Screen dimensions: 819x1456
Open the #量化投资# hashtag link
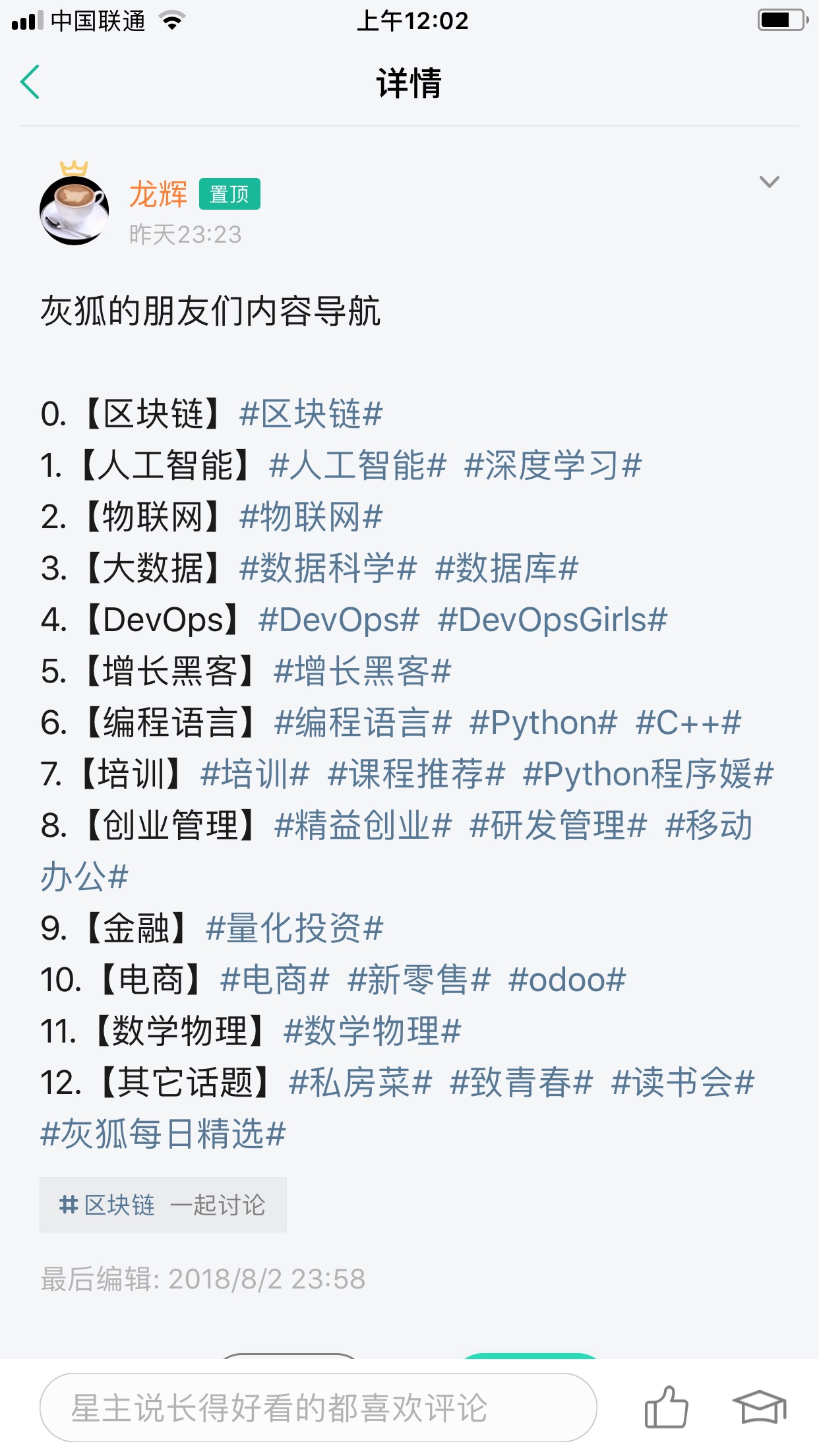click(294, 928)
